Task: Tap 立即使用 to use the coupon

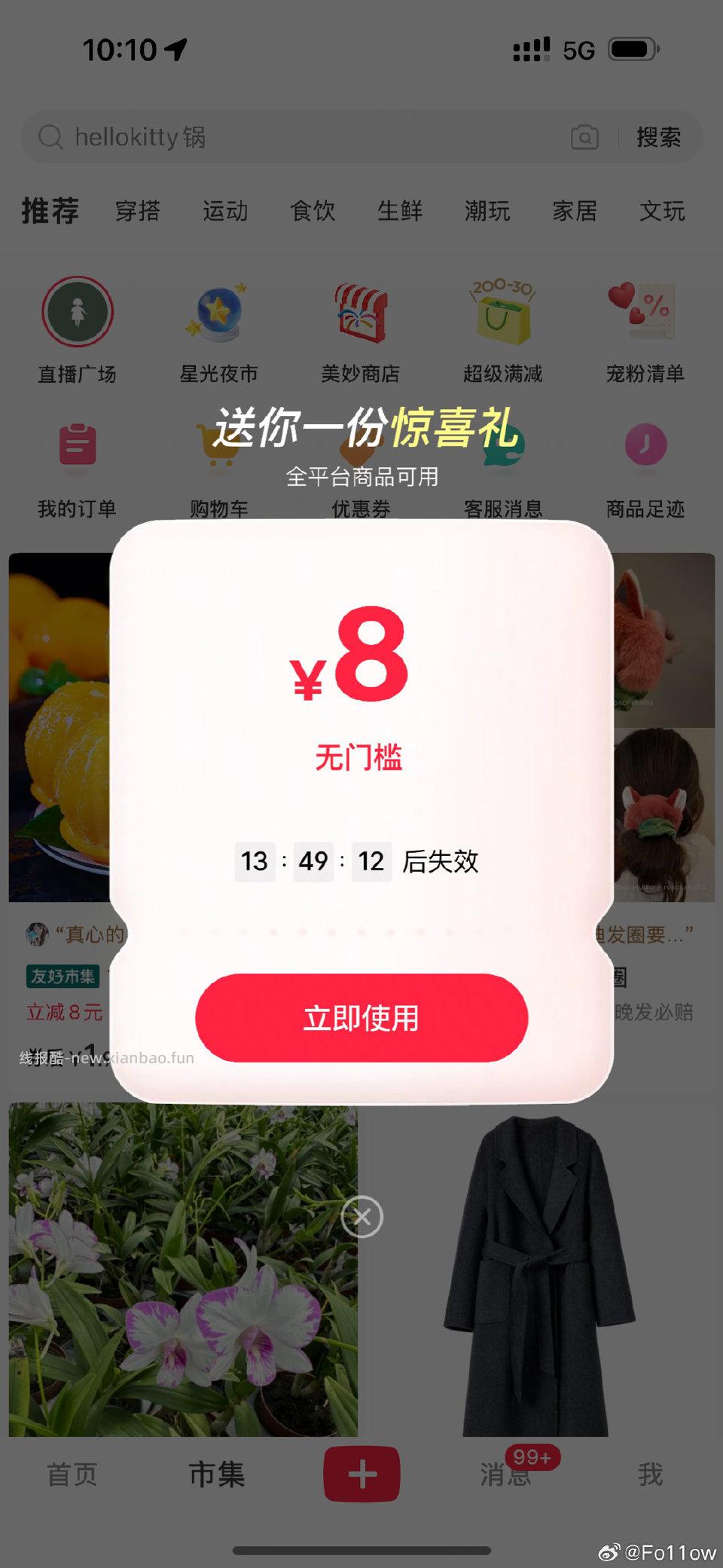Action: pos(361,1019)
